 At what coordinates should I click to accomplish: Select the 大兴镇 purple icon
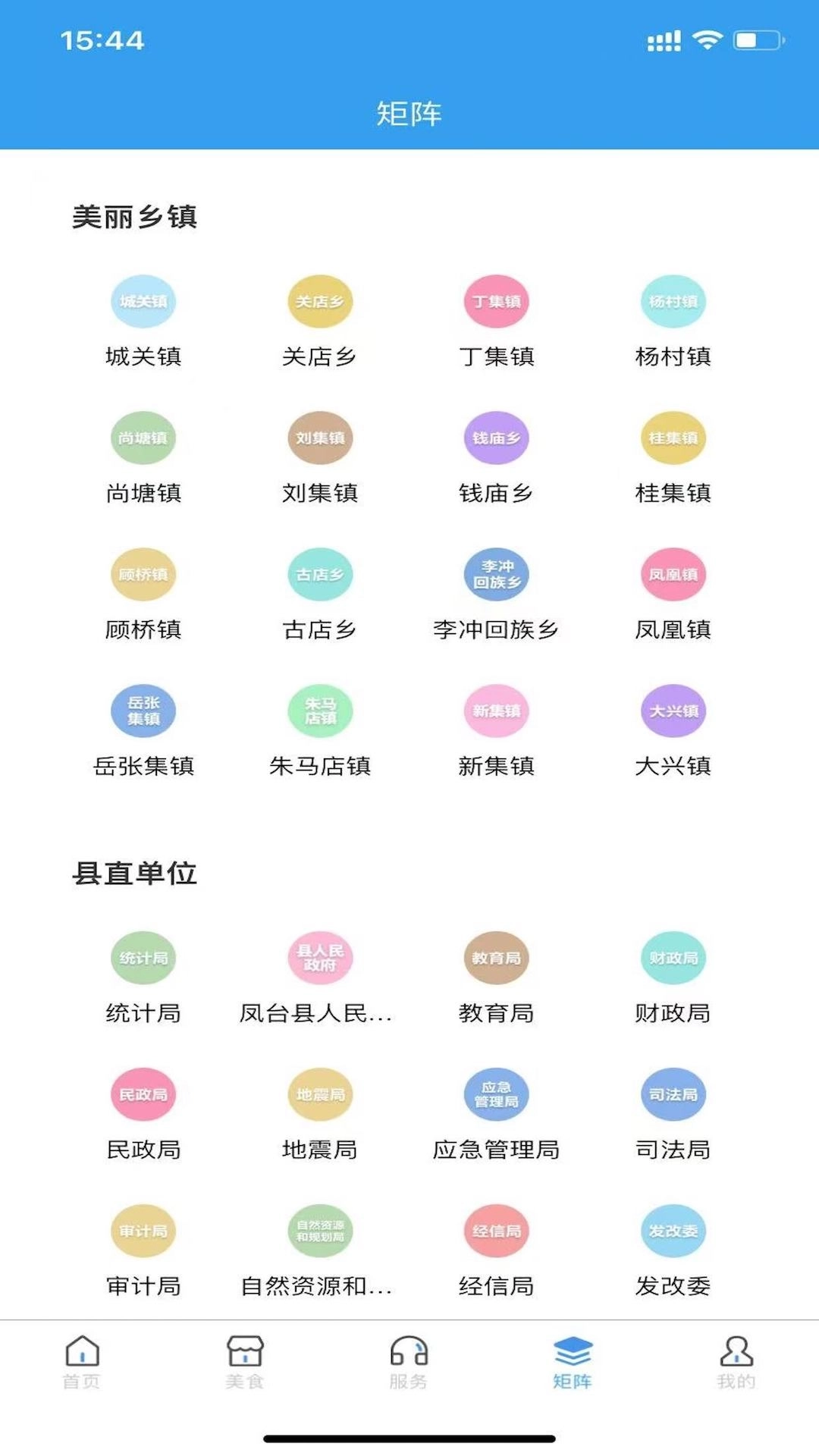pos(673,710)
